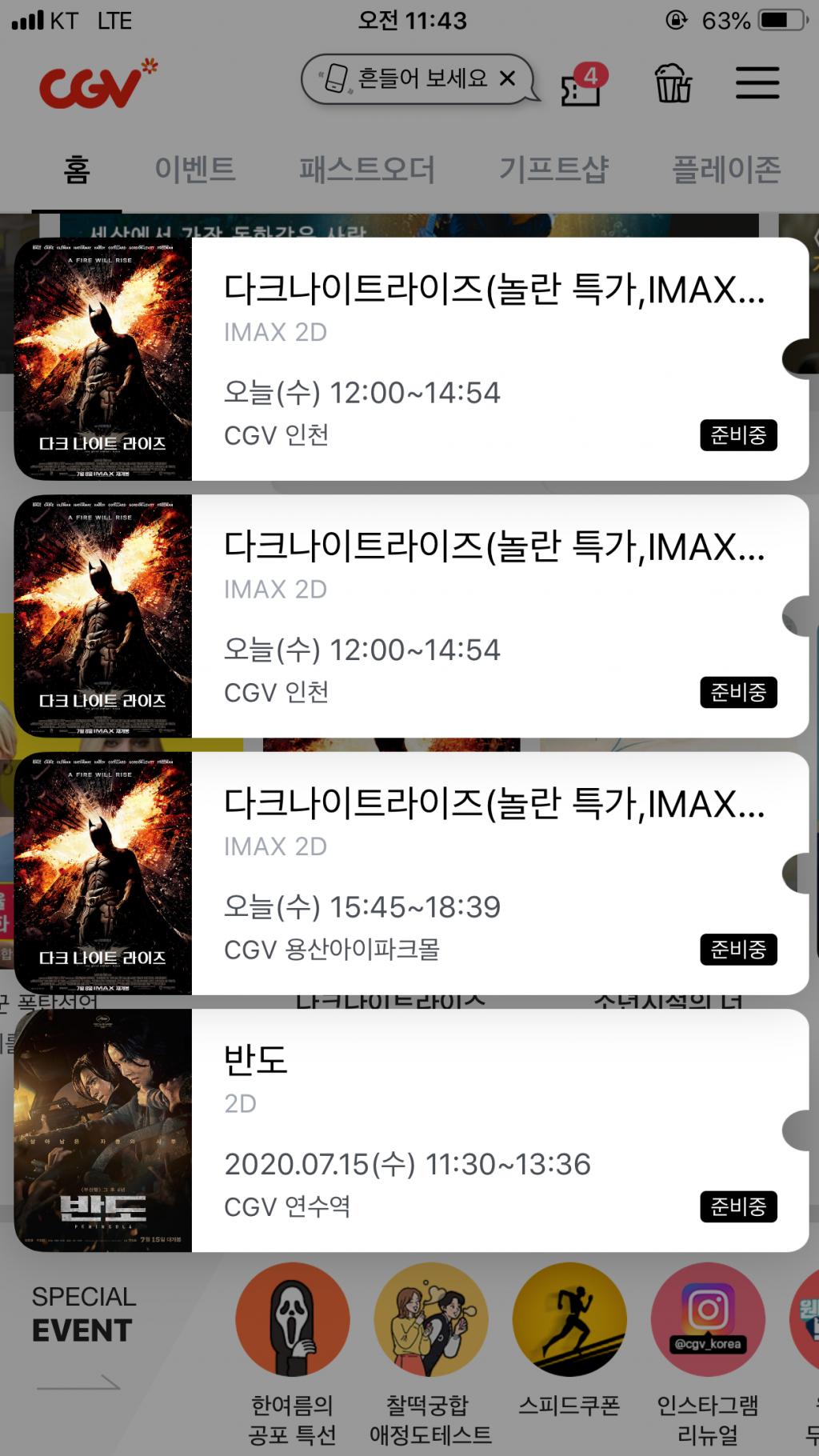Open the hamburger menu

755,82
